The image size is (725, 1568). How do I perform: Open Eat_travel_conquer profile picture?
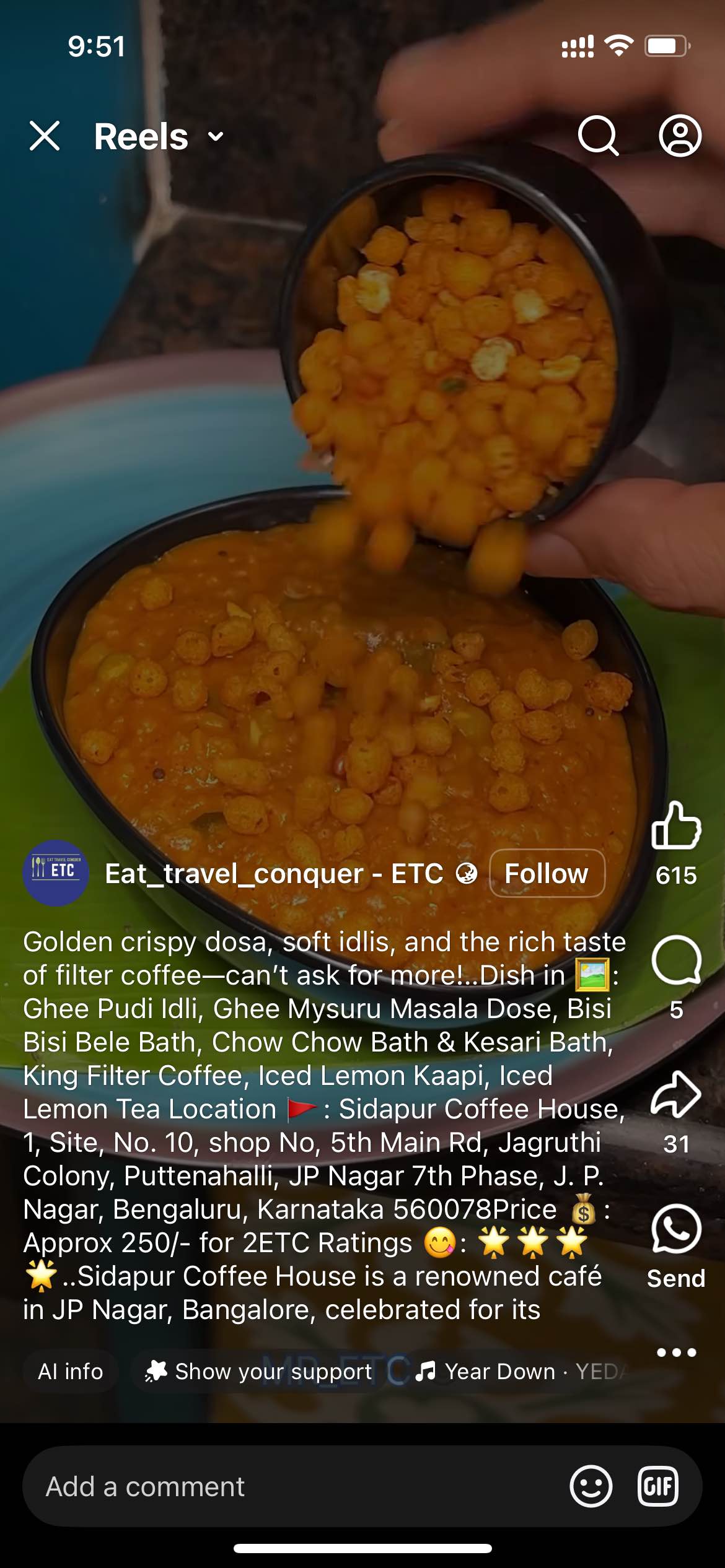pos(56,873)
